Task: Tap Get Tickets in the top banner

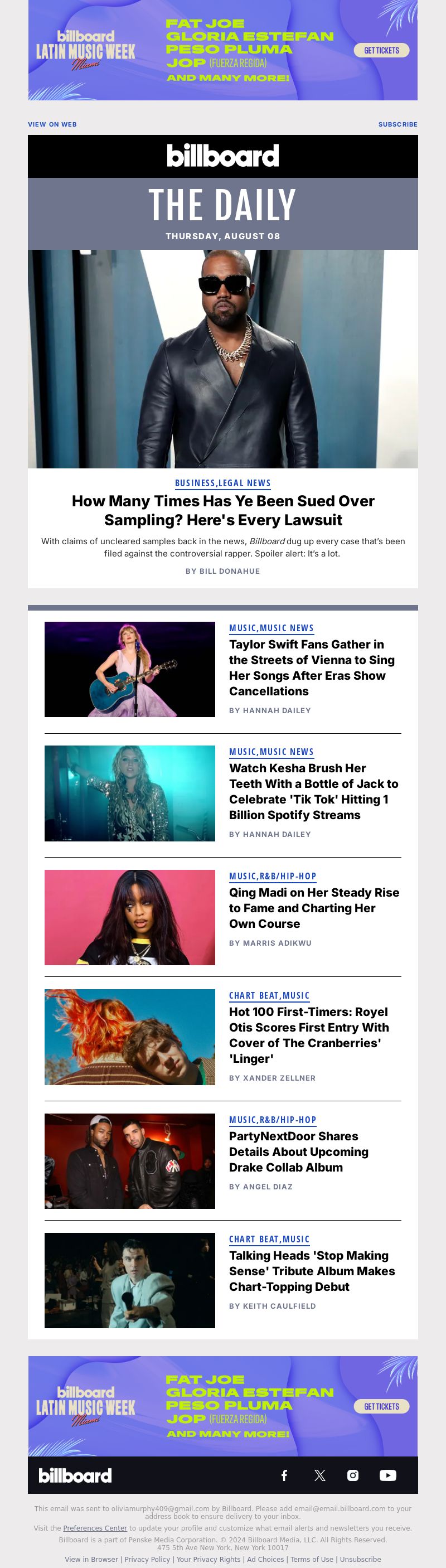Action: tap(381, 51)
